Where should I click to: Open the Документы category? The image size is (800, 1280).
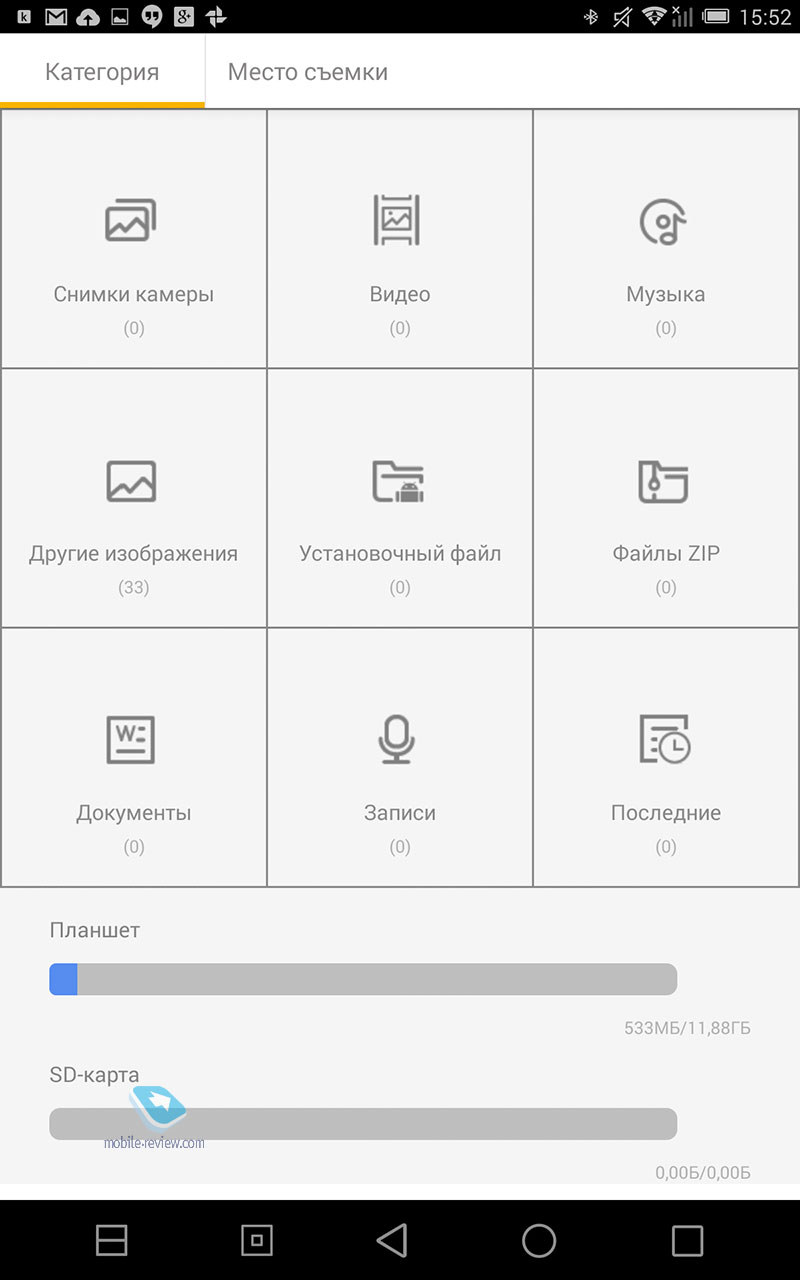tap(134, 757)
